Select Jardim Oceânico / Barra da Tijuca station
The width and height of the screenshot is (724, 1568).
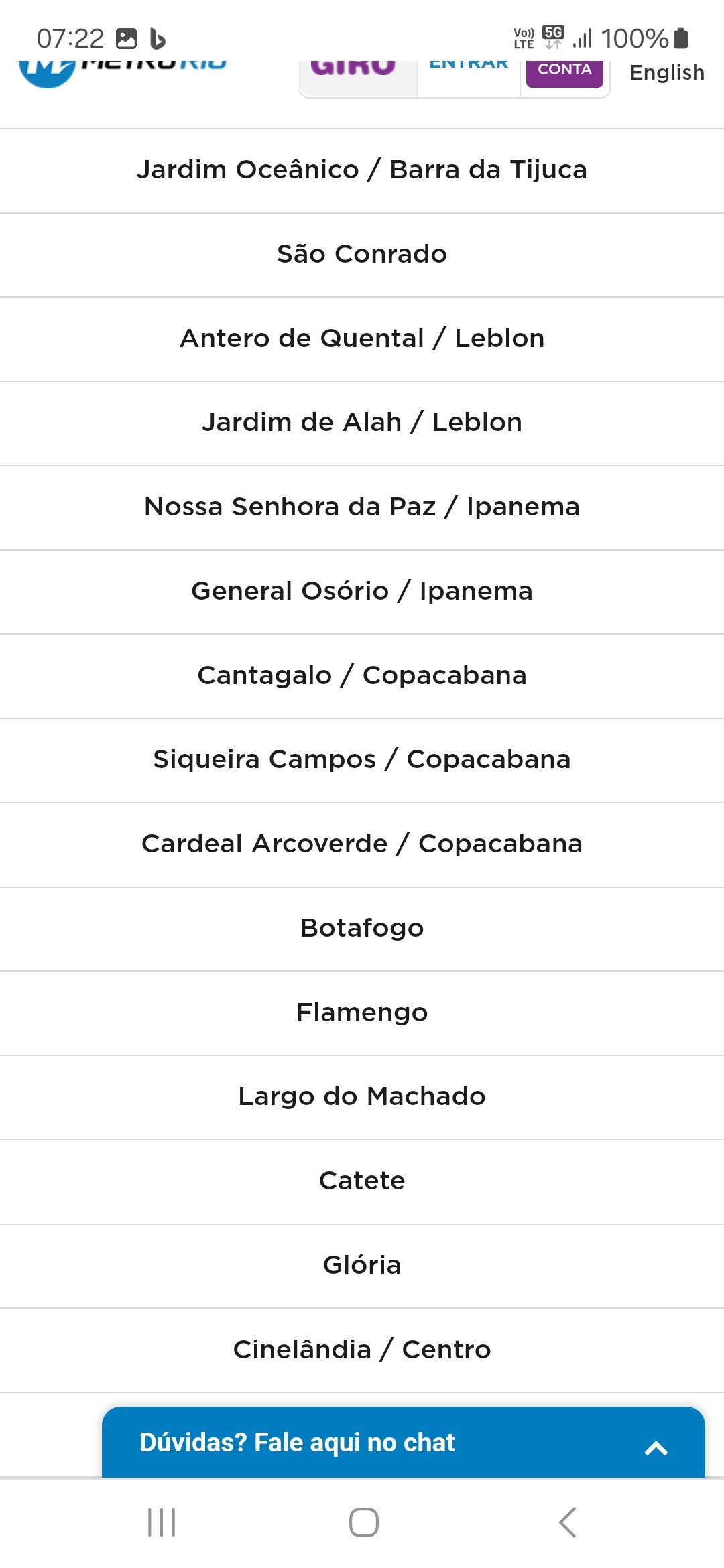tap(362, 170)
